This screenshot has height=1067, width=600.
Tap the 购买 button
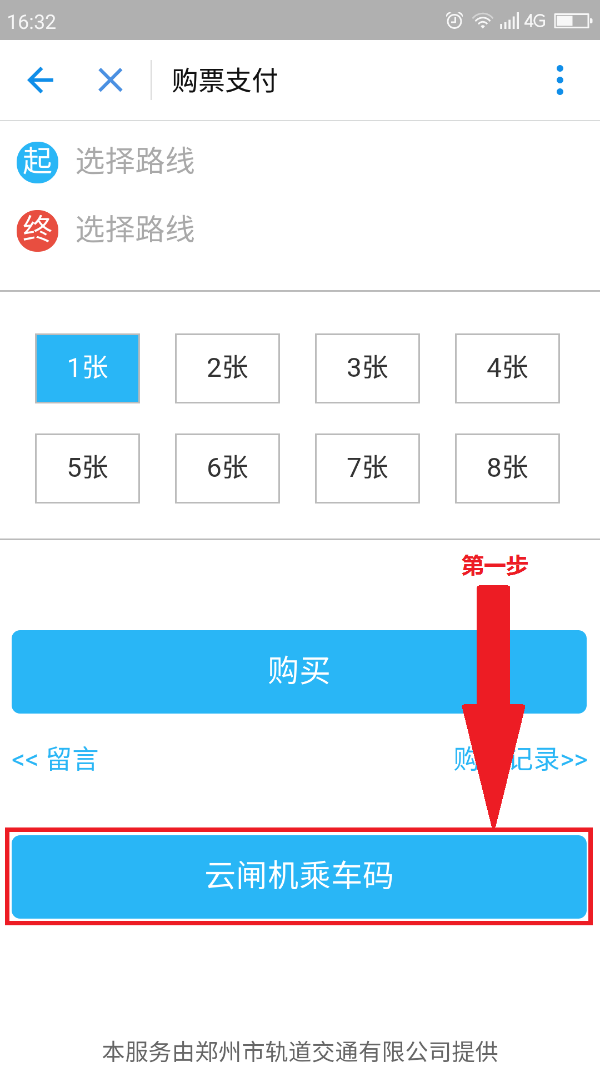click(x=299, y=671)
